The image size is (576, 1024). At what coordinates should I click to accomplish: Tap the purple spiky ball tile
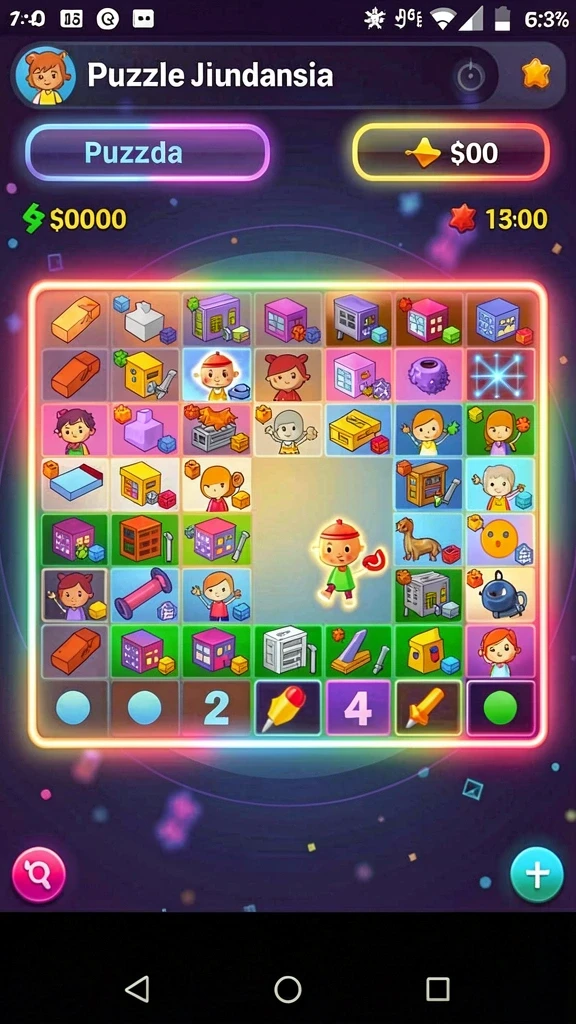tap(428, 376)
